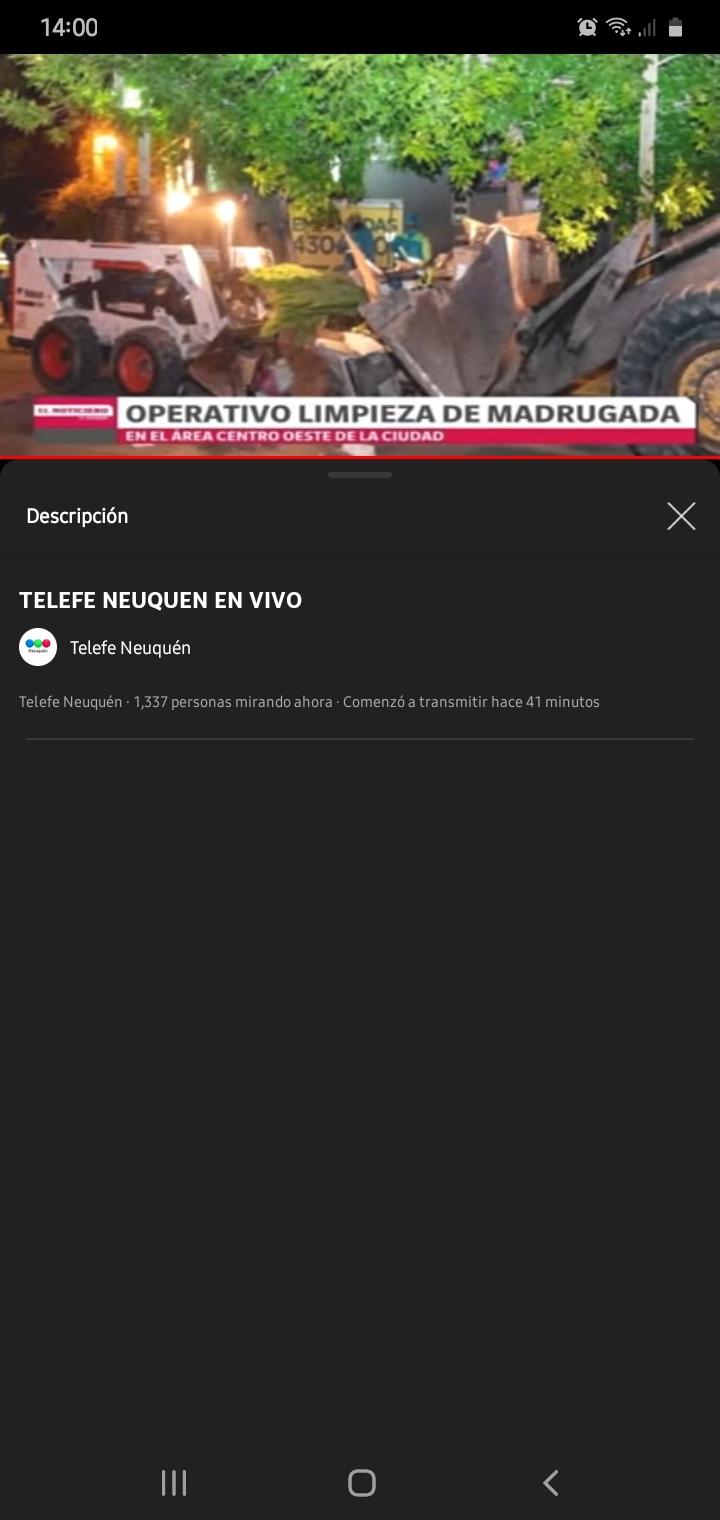Tap the battery indicator icon
The height and width of the screenshot is (1520, 720).
click(x=673, y=27)
